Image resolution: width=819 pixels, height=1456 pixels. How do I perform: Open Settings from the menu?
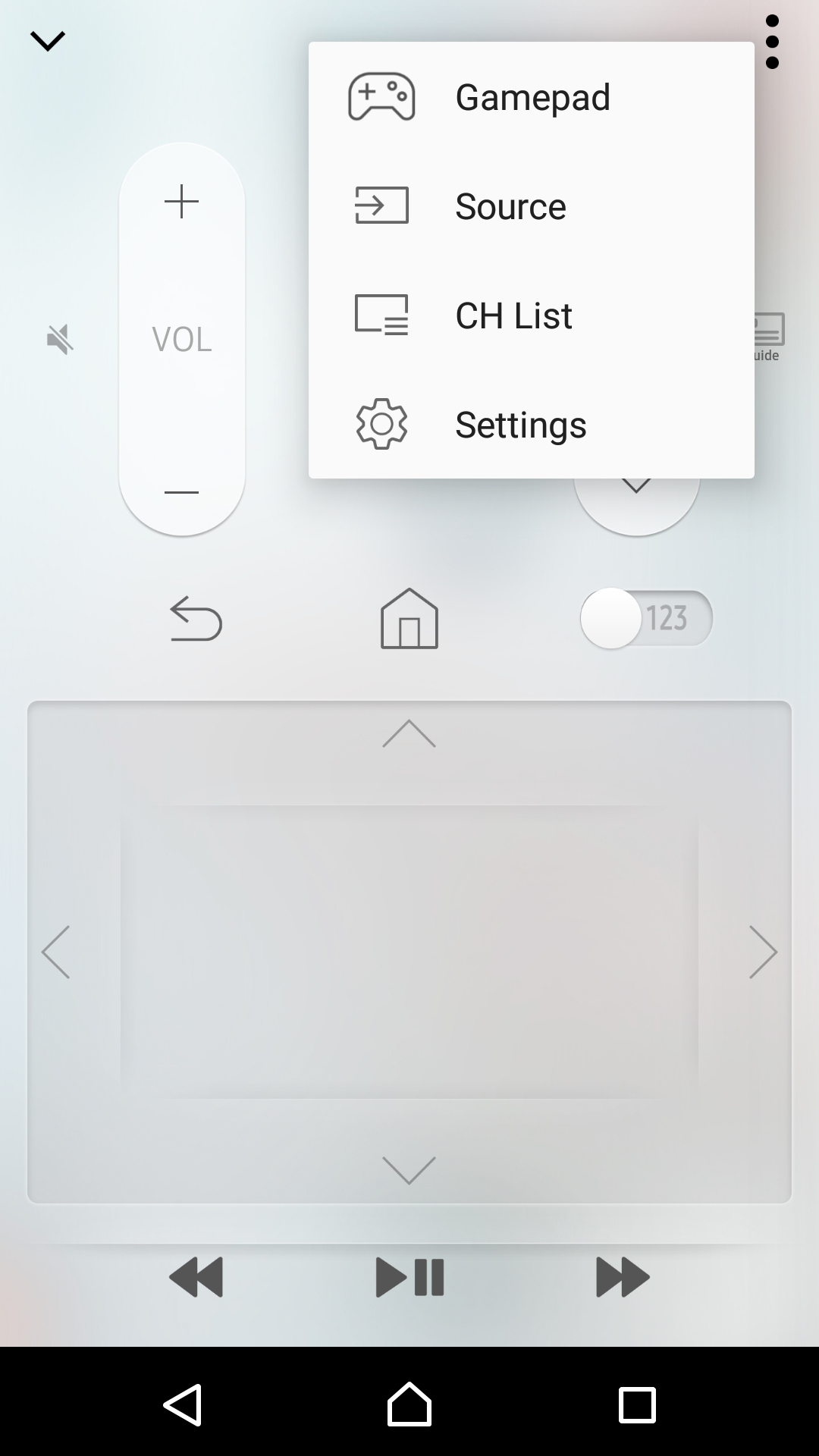click(x=531, y=425)
